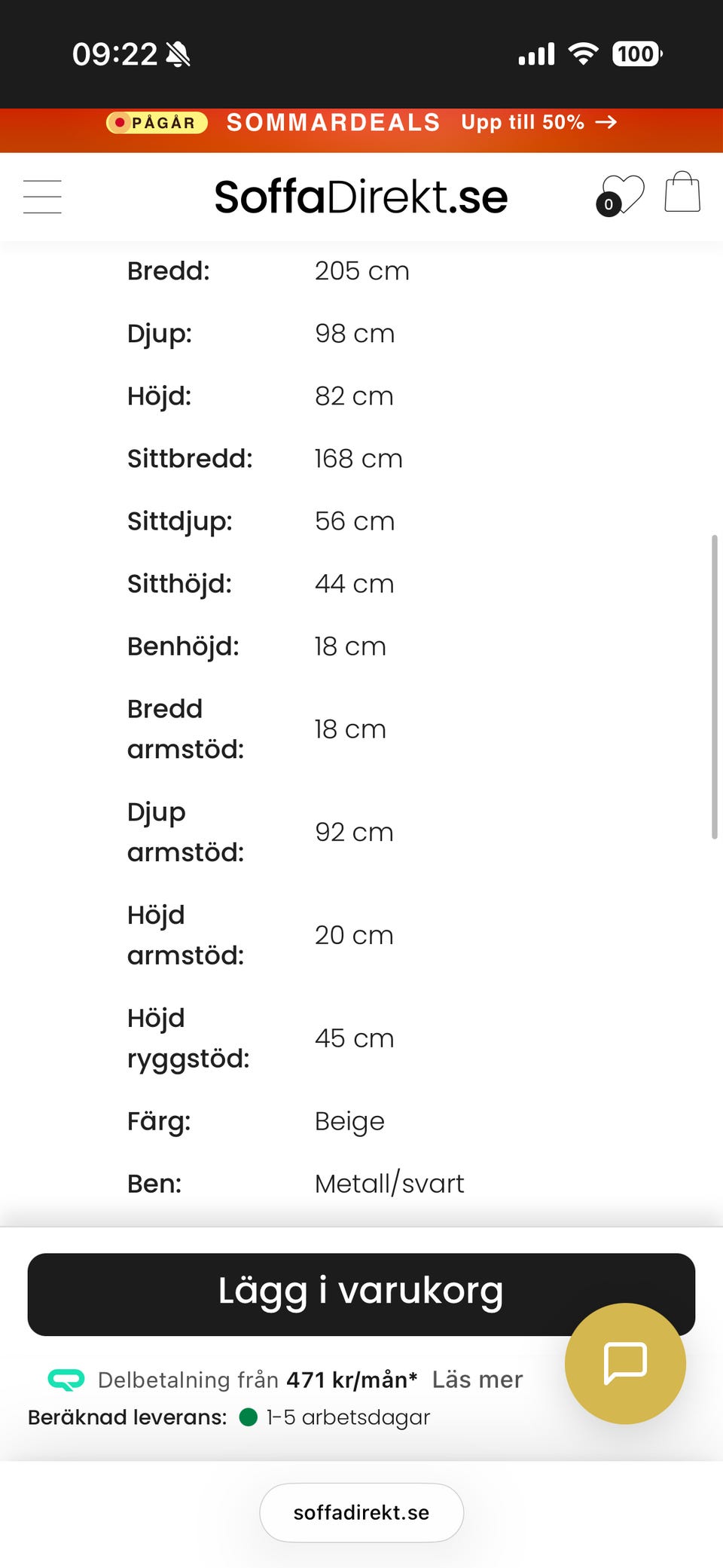Tap the Sommardeals promo banner
Viewport: 723px width, 1568px height.
coord(361,122)
